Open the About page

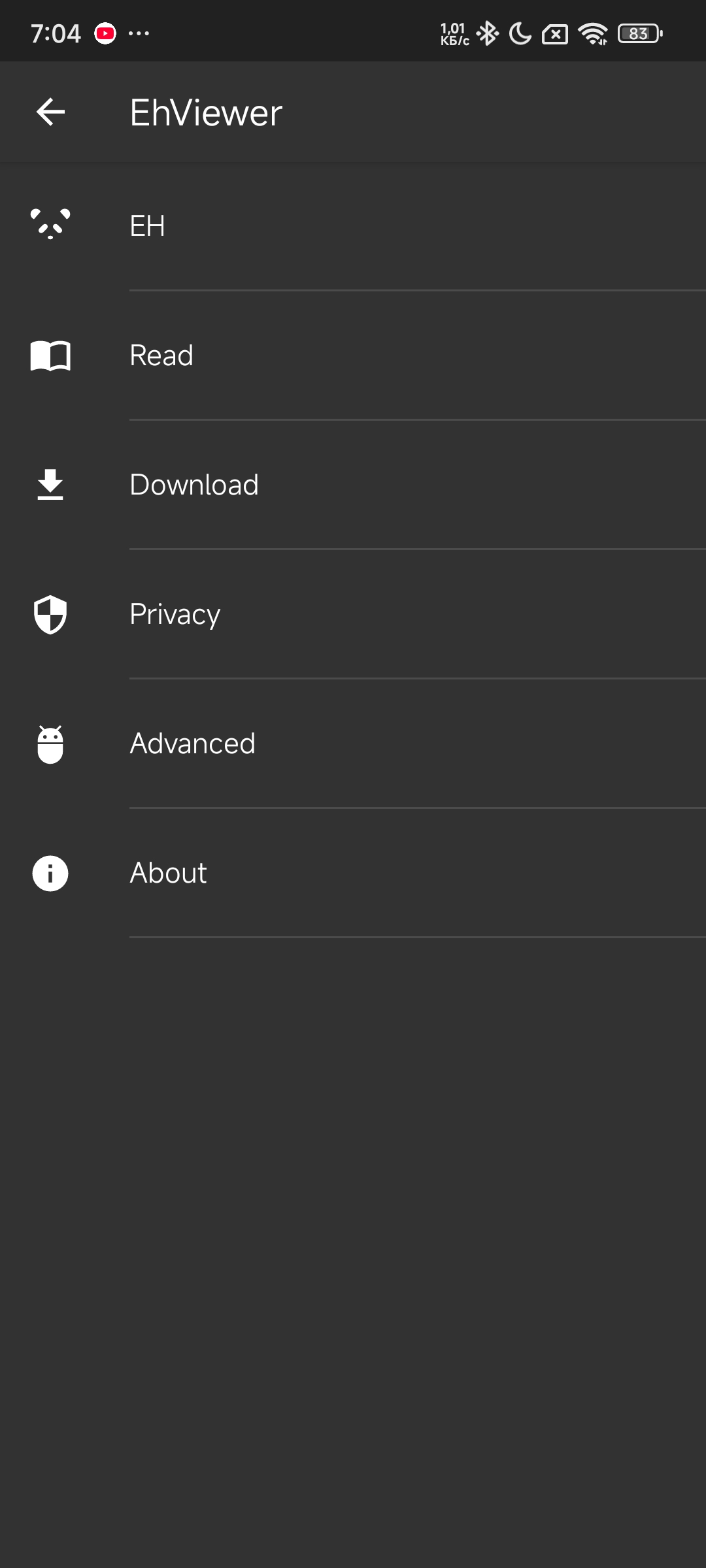coord(353,873)
